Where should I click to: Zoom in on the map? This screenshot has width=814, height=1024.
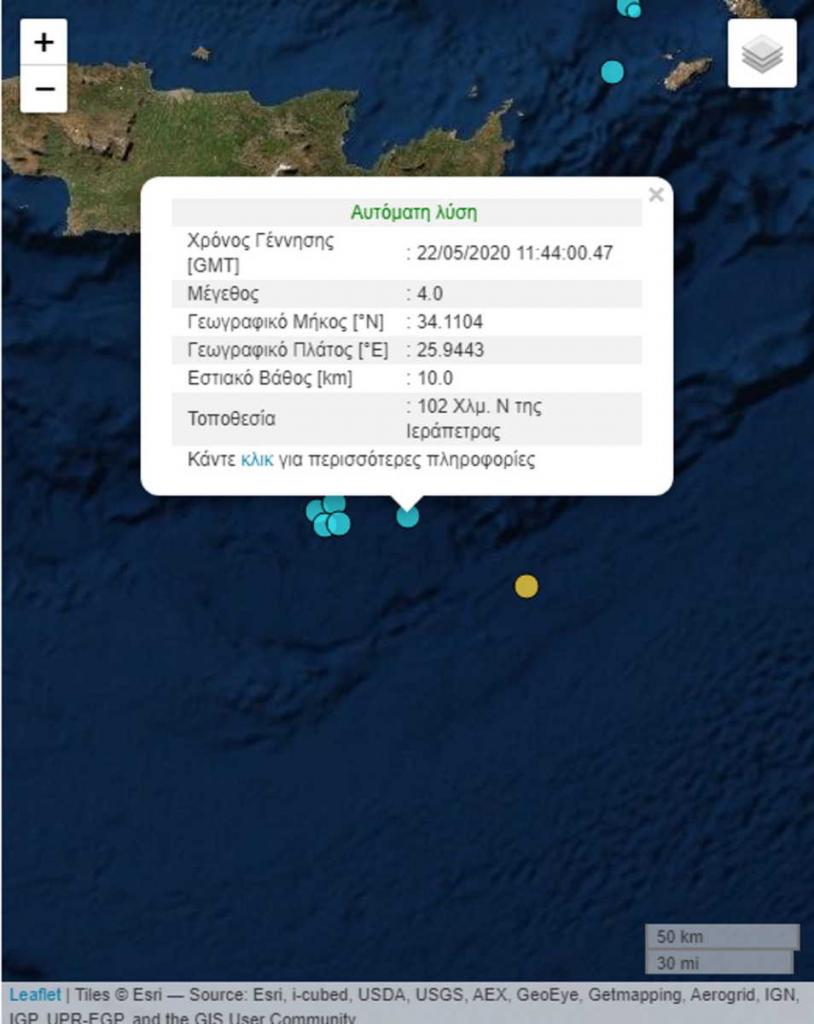[44, 43]
